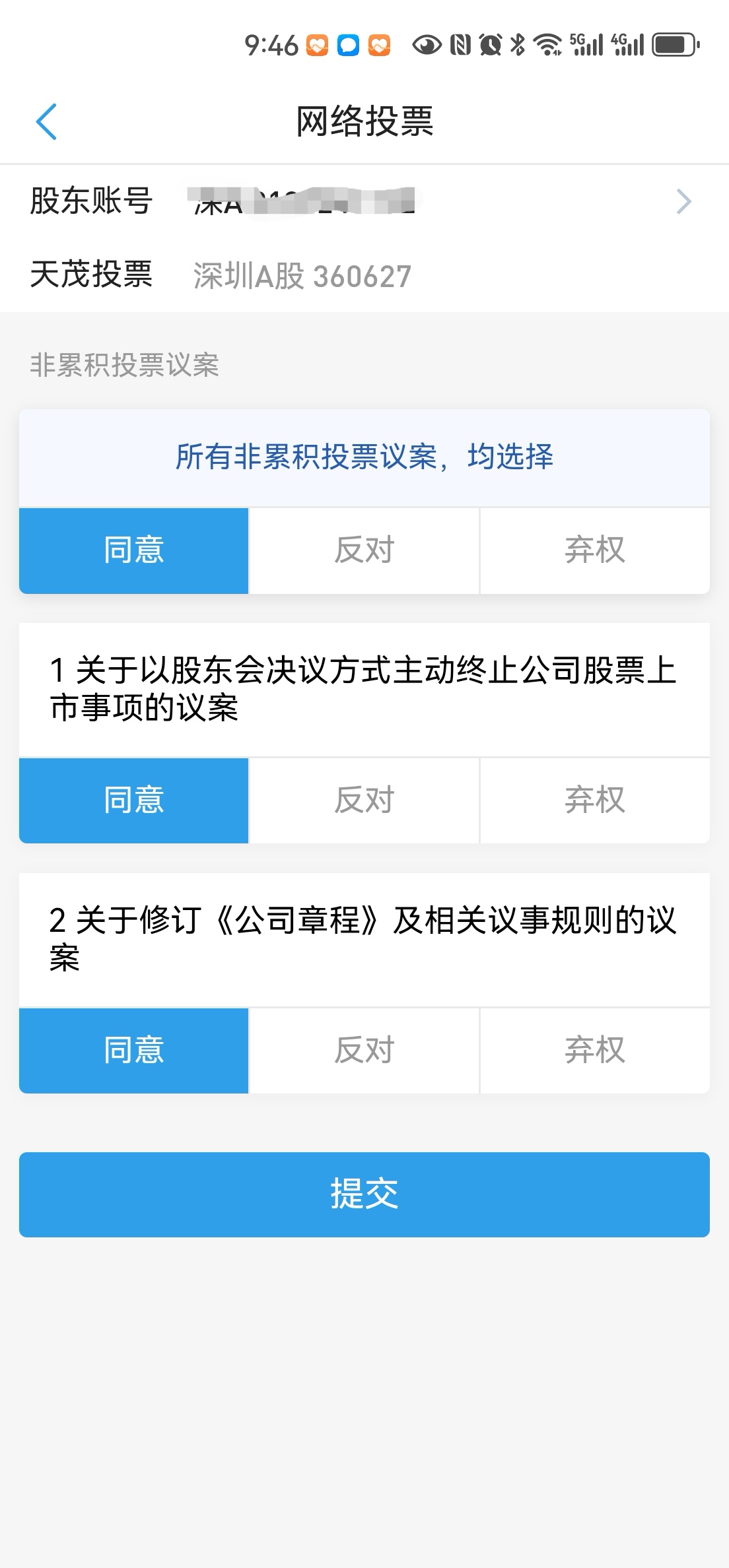Vote 反对 on proposal 1 about delisting
Viewport: 729px width, 1568px height.
(364, 800)
